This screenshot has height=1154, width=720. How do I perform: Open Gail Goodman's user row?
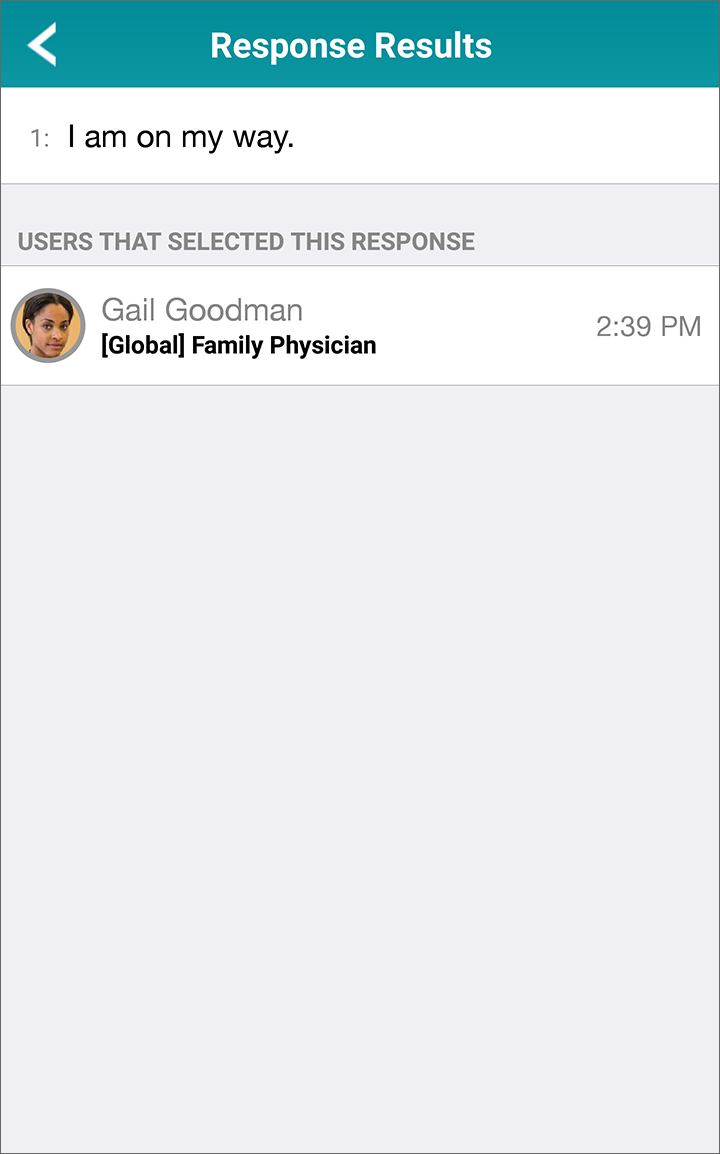[360, 325]
